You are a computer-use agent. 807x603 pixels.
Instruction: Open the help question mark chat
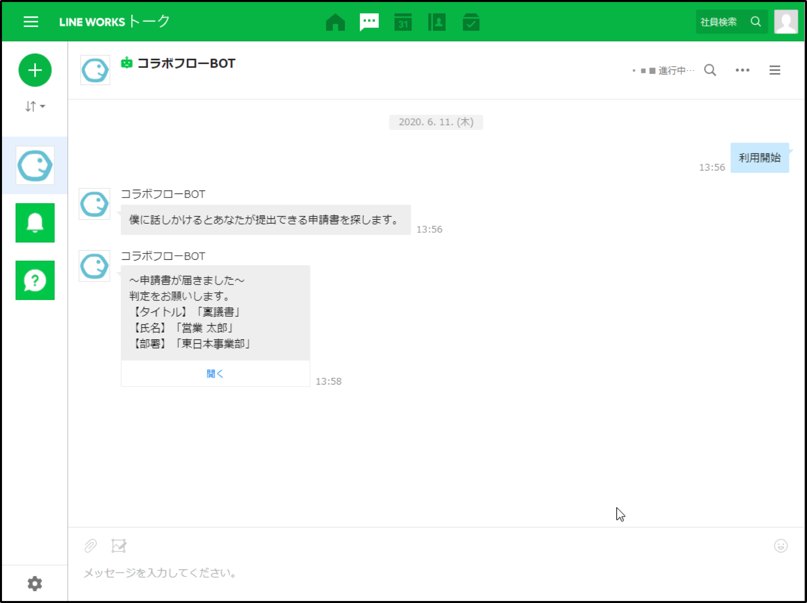35,281
